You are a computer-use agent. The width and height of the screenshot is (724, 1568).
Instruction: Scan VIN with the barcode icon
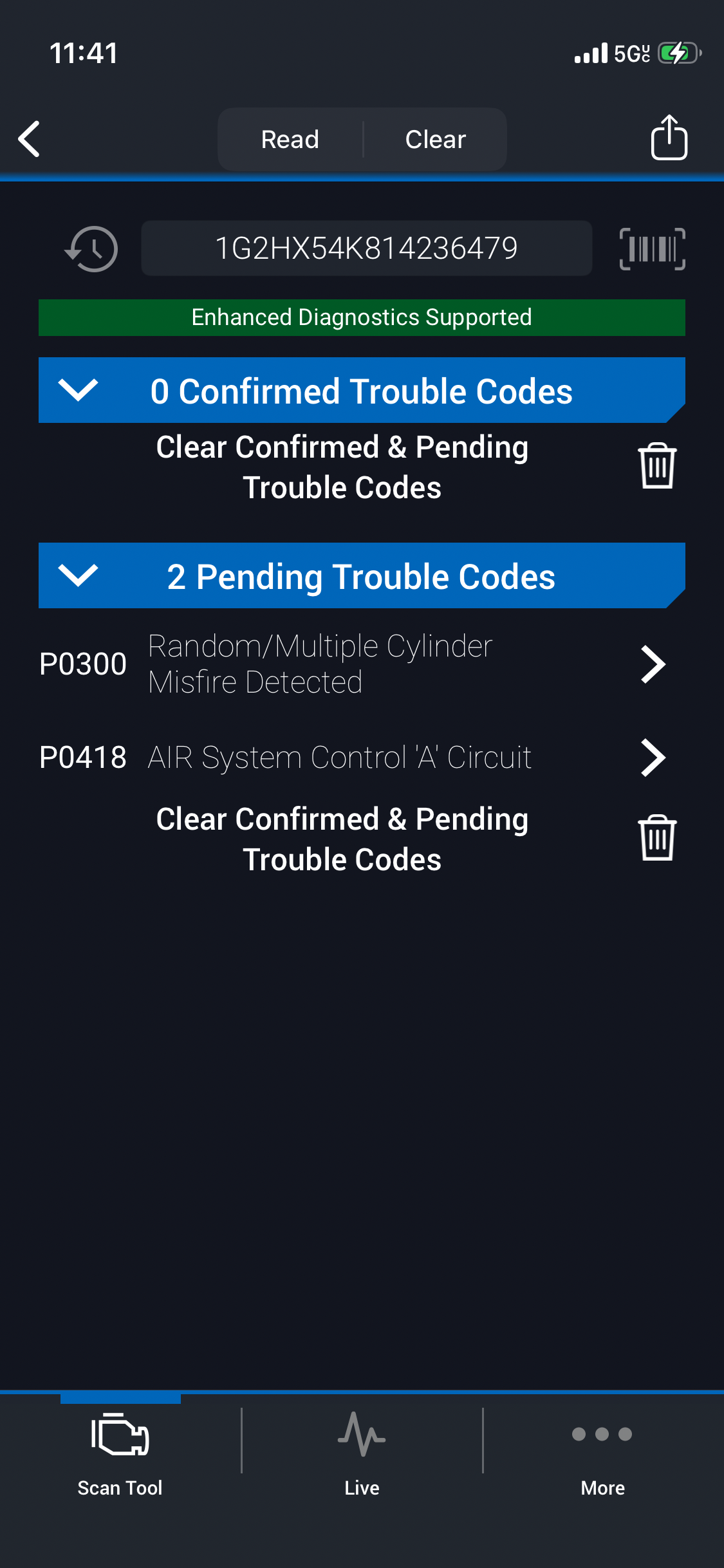[x=652, y=249]
